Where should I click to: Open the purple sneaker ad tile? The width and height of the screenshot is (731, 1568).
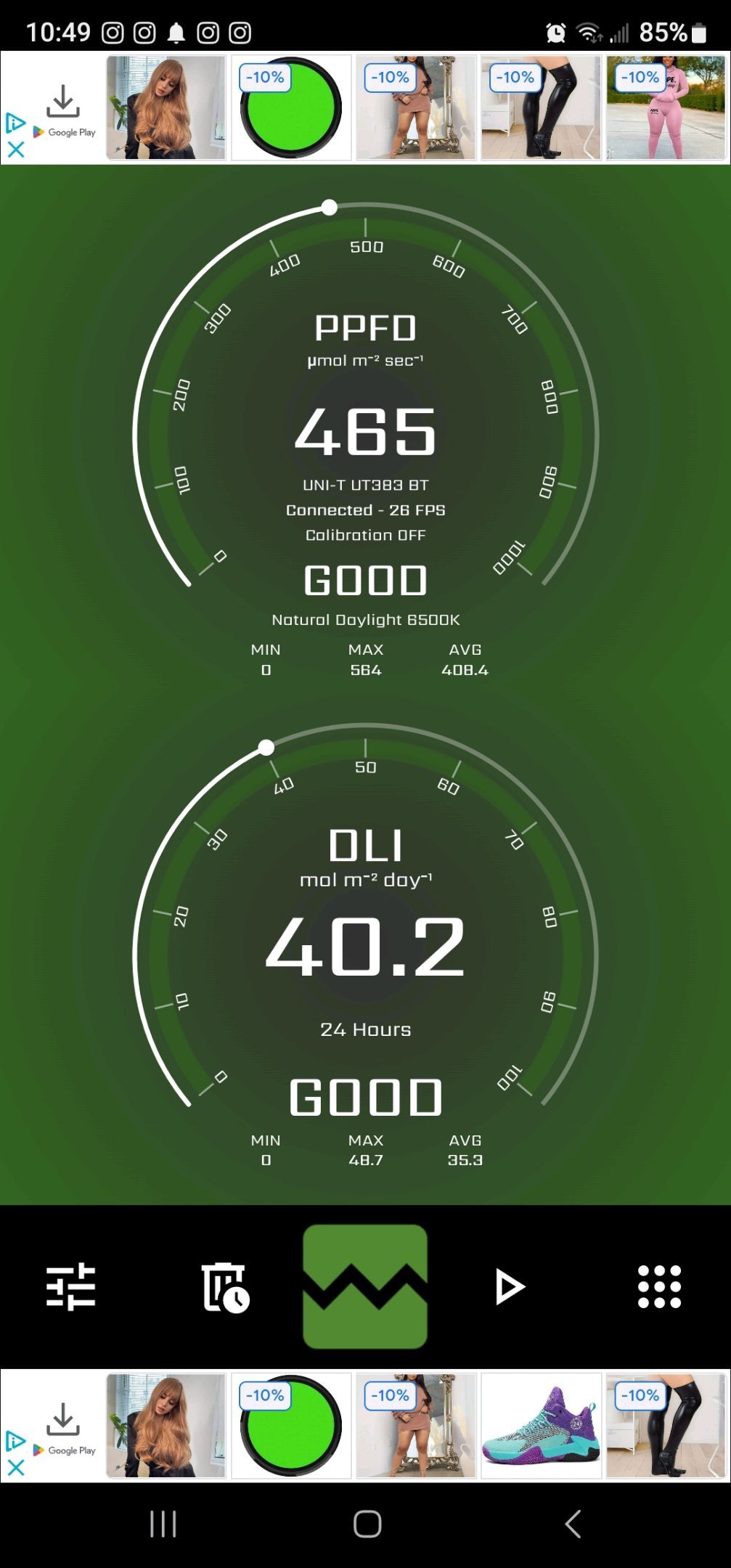click(541, 1426)
